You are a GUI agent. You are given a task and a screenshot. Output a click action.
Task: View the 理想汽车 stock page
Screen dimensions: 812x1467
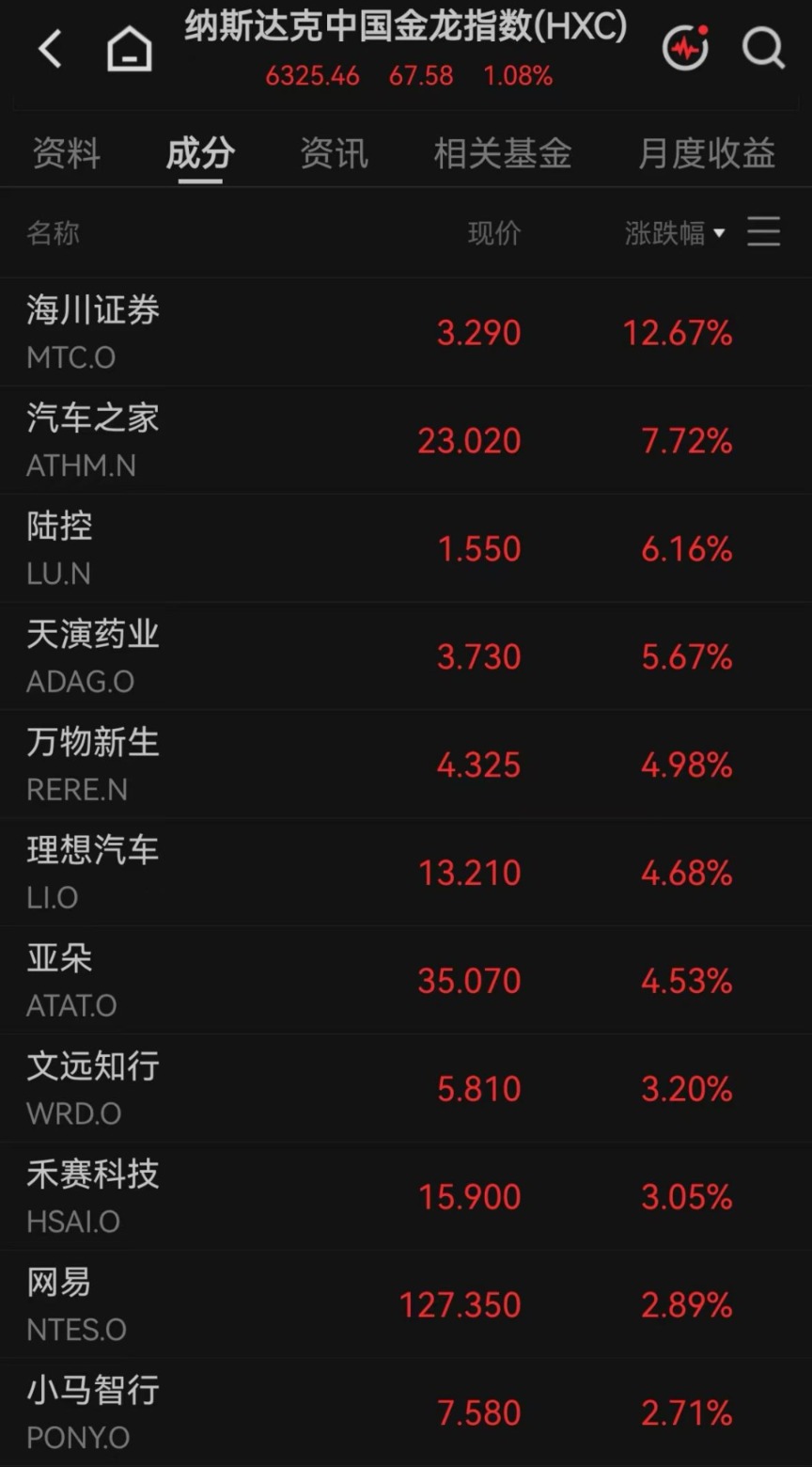(406, 873)
